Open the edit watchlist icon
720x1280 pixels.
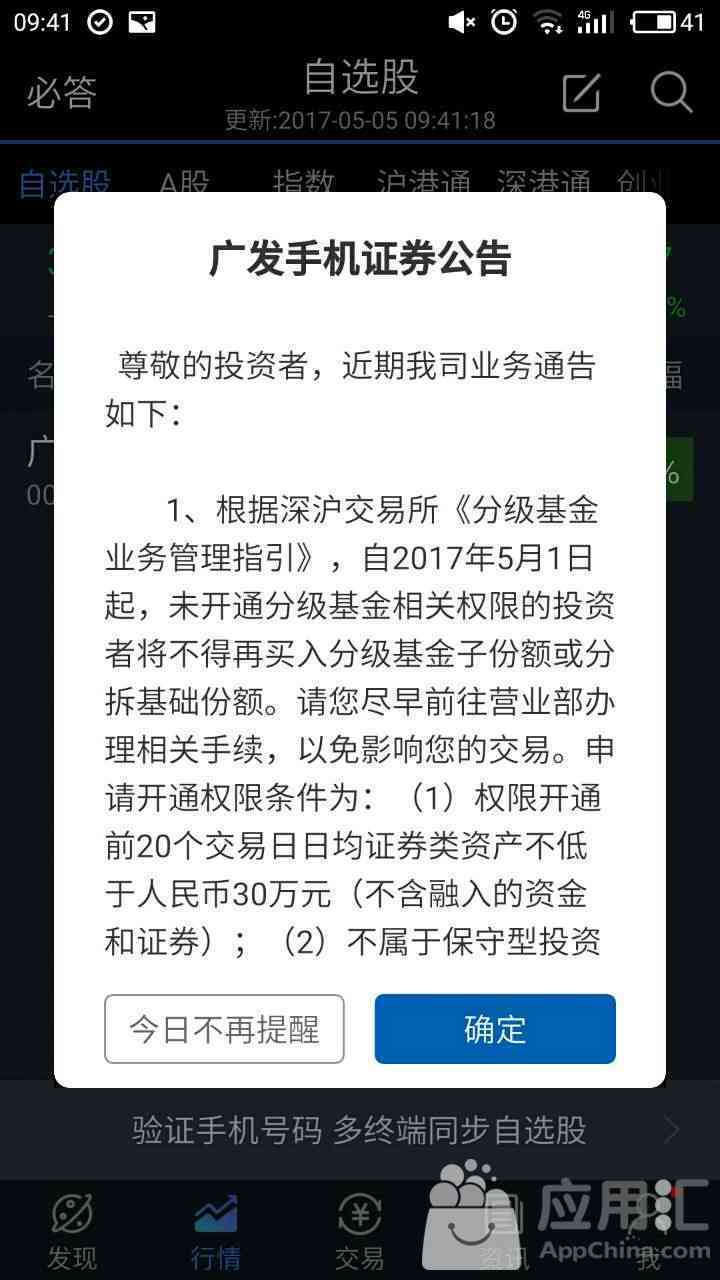(x=581, y=93)
